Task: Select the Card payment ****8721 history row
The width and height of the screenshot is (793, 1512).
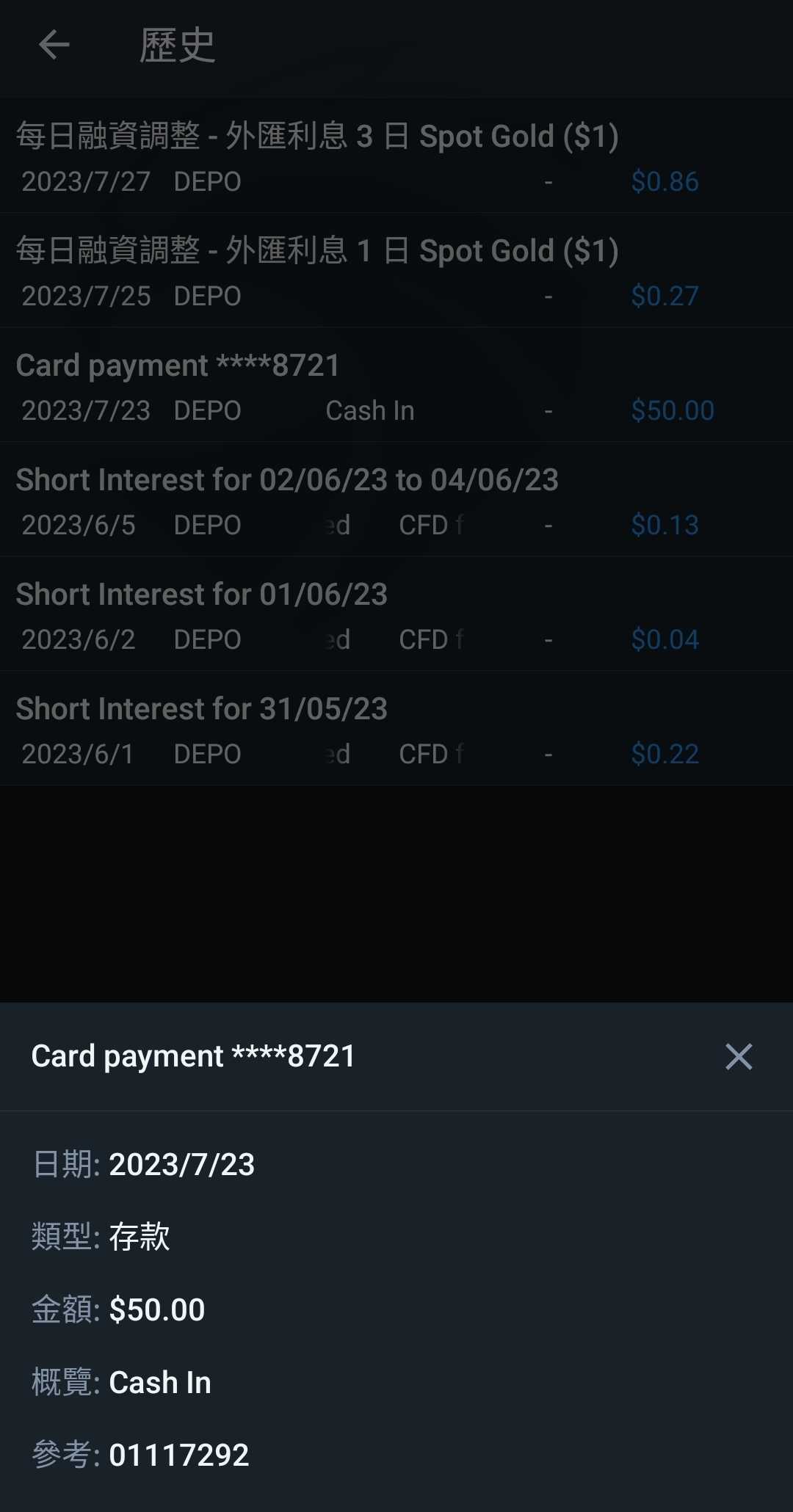Action: click(396, 386)
